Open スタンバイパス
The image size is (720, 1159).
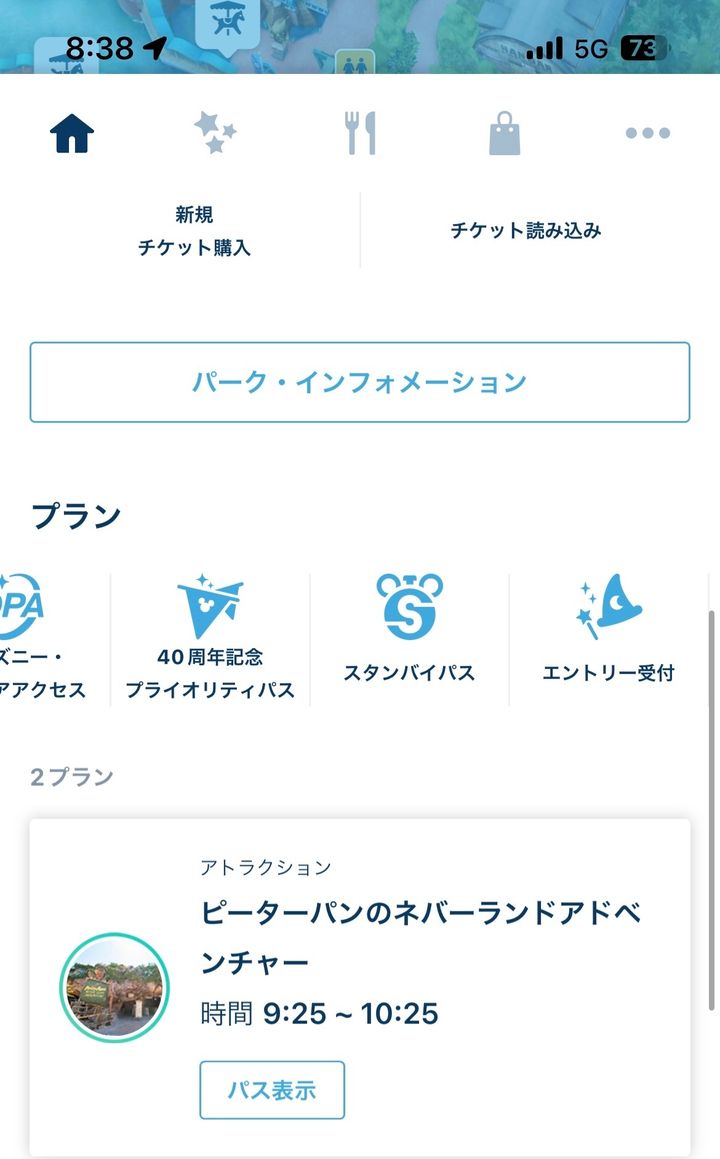409,630
